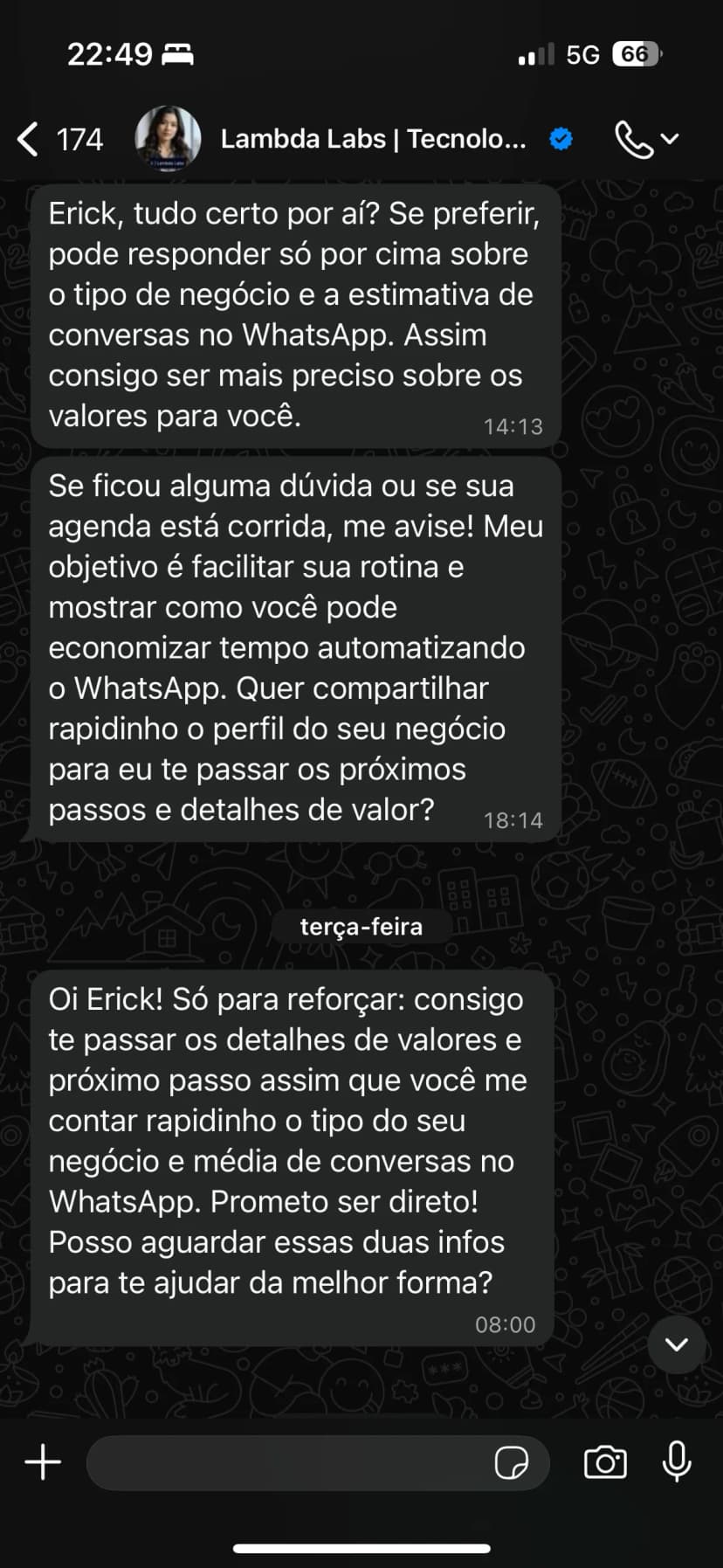
Task: Tap the 5G network indicator
Action: click(583, 54)
